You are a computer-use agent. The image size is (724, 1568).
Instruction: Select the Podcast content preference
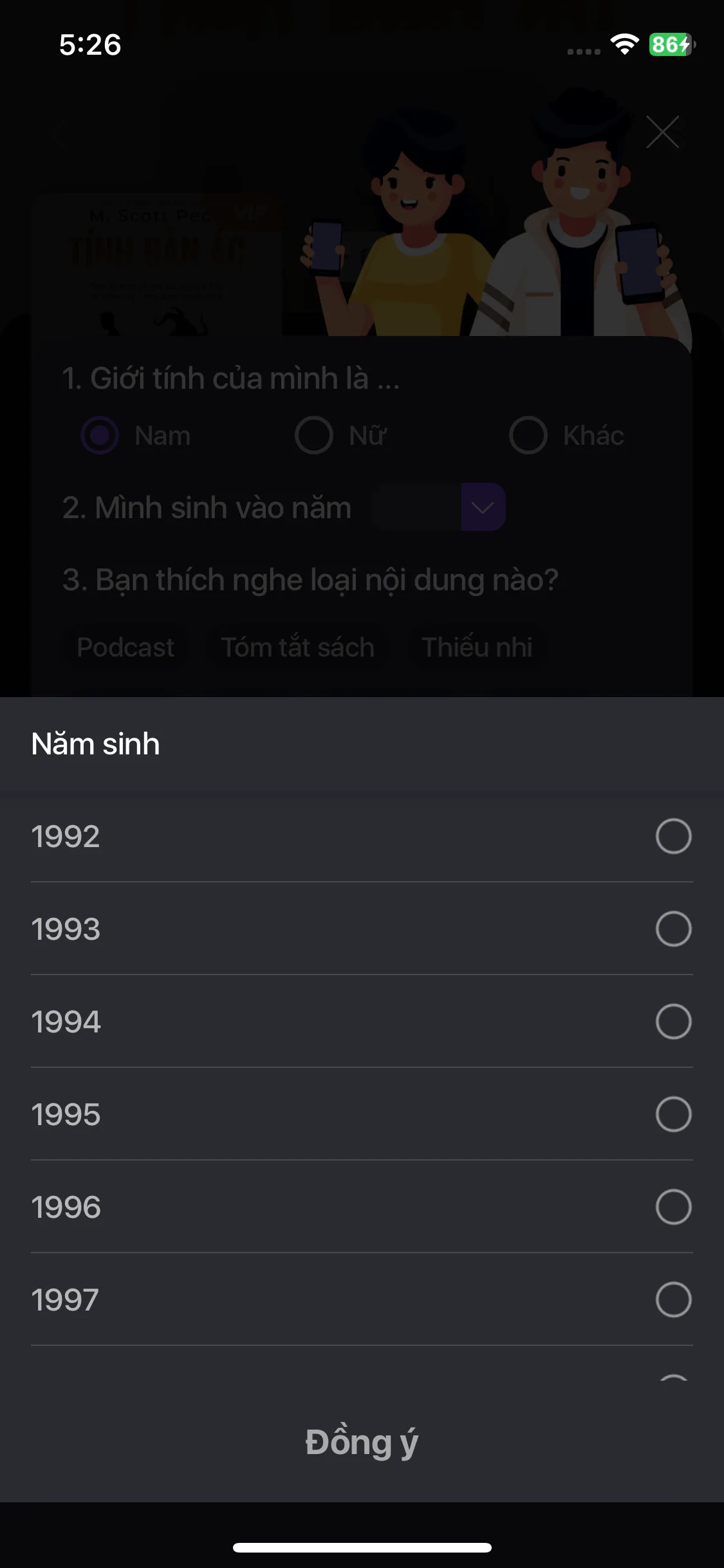pyautogui.click(x=125, y=648)
